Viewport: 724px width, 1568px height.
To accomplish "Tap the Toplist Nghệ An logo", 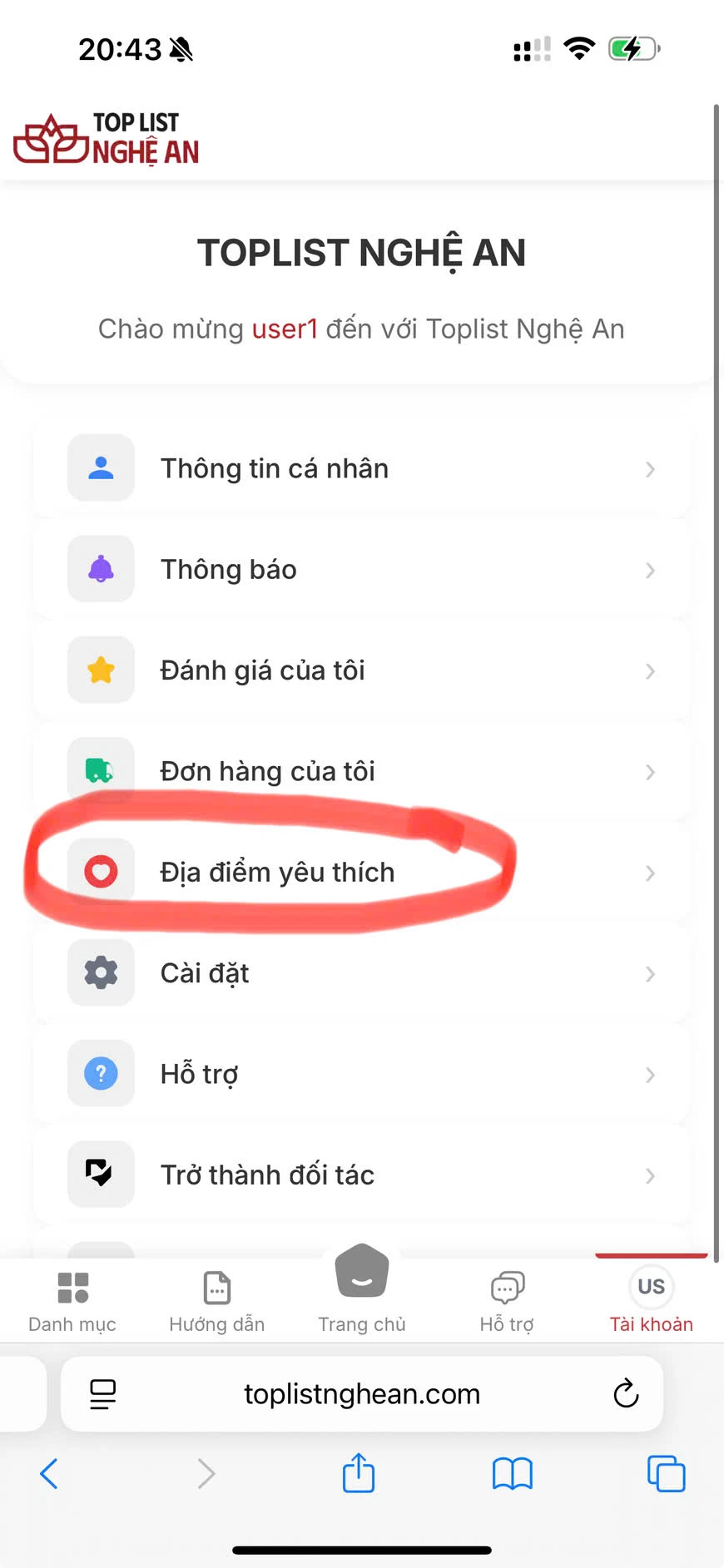I will click(x=107, y=139).
